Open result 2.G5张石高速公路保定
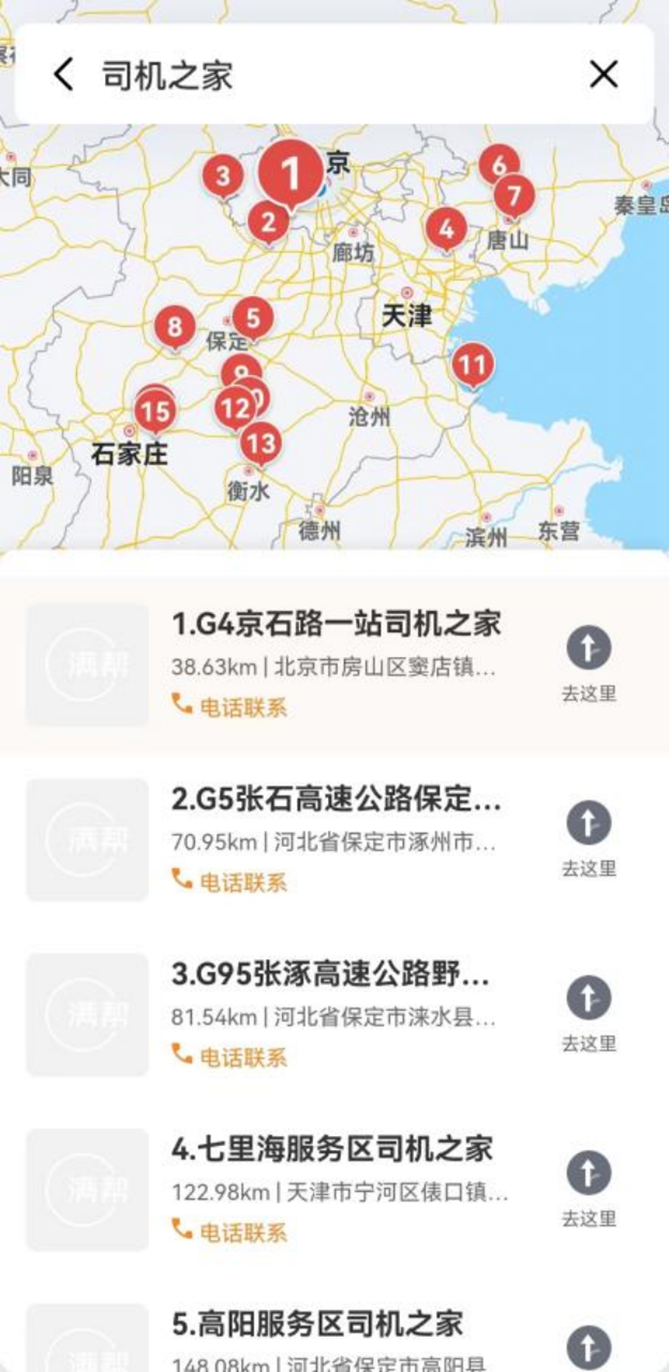This screenshot has height=1372, width=669. (x=335, y=800)
